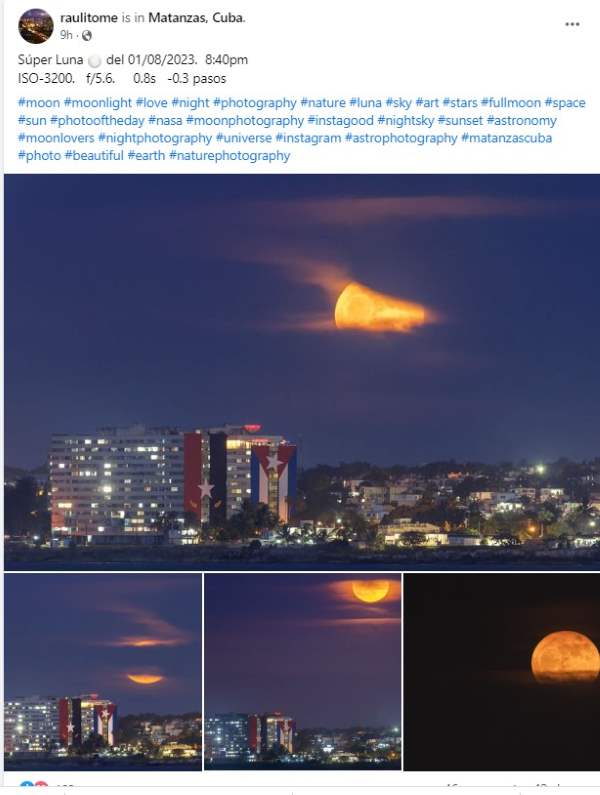600x795 pixels.
Task: Open the close-up moon photo on black sky
Action: click(x=502, y=672)
